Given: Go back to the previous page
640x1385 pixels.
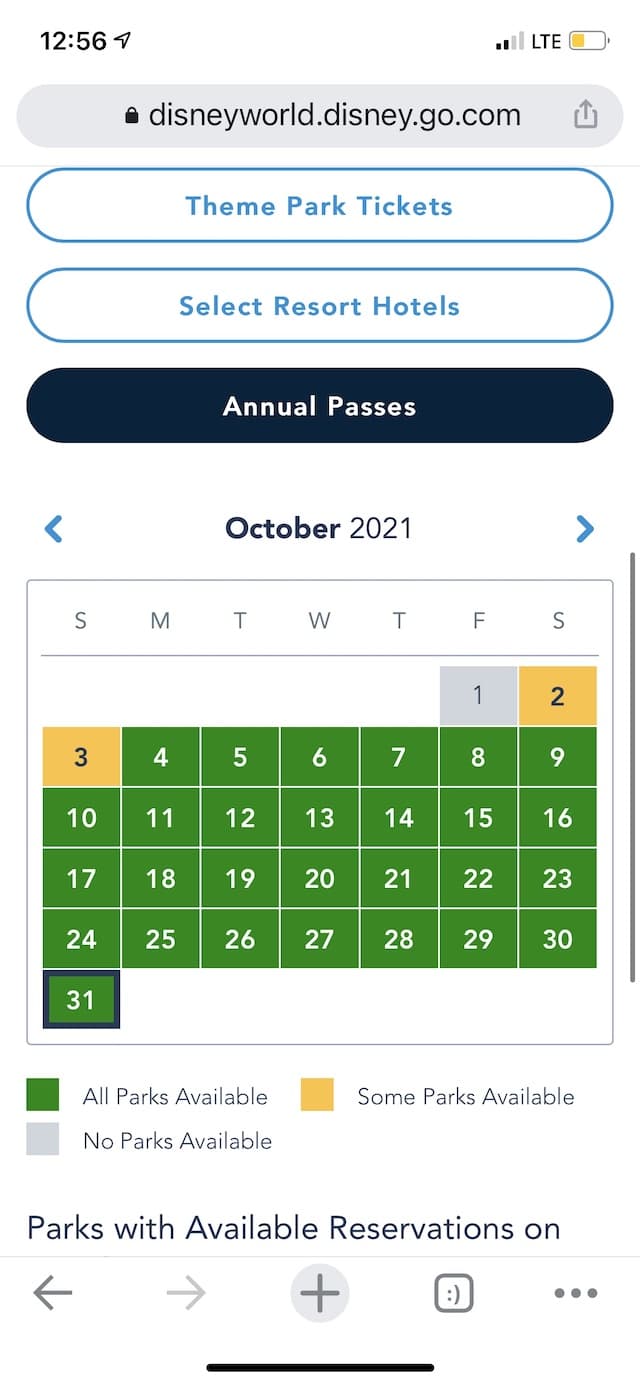Looking at the screenshot, I should [53, 1293].
